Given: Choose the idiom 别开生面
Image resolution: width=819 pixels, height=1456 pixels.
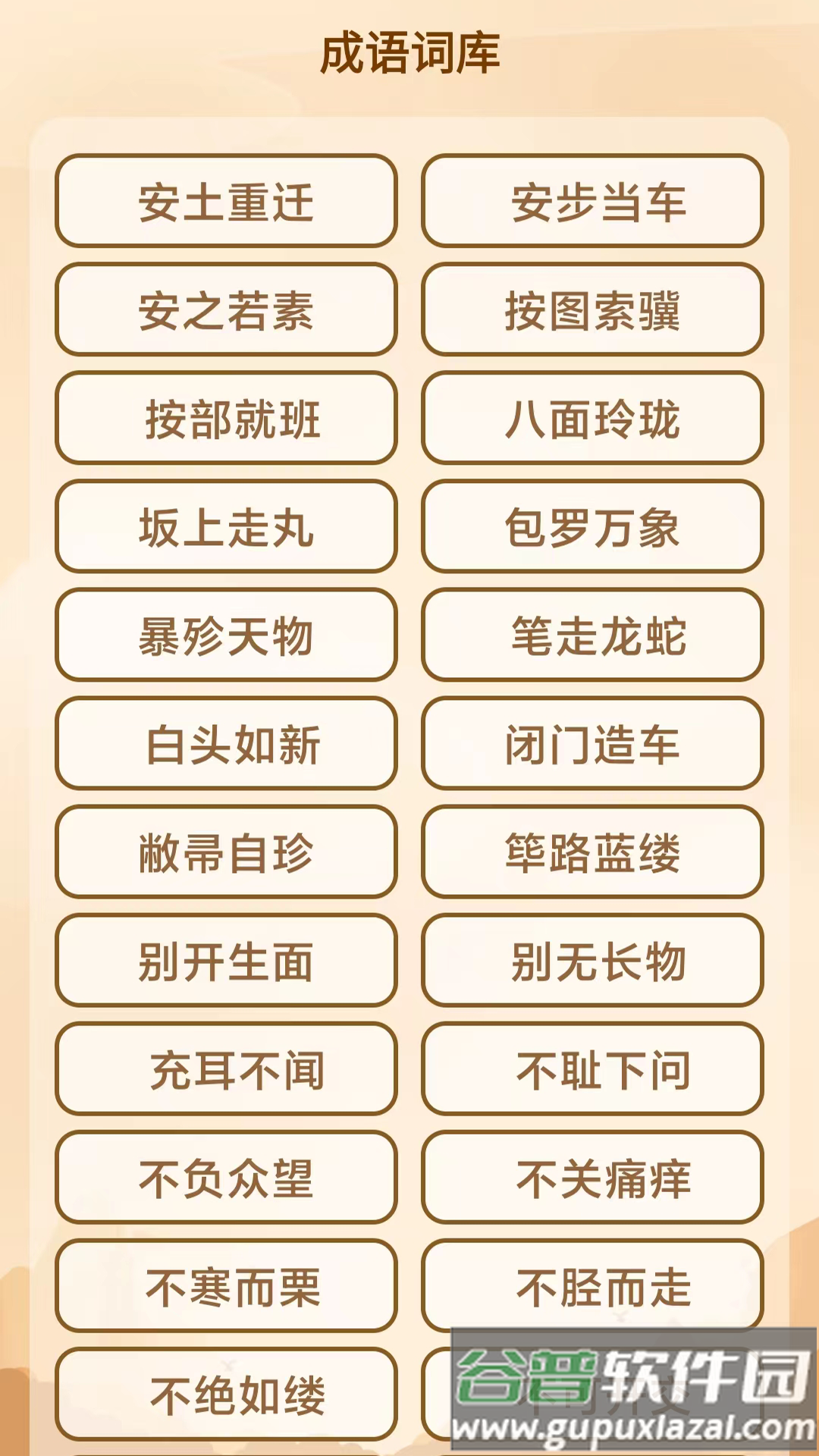Looking at the screenshot, I should click(x=226, y=960).
